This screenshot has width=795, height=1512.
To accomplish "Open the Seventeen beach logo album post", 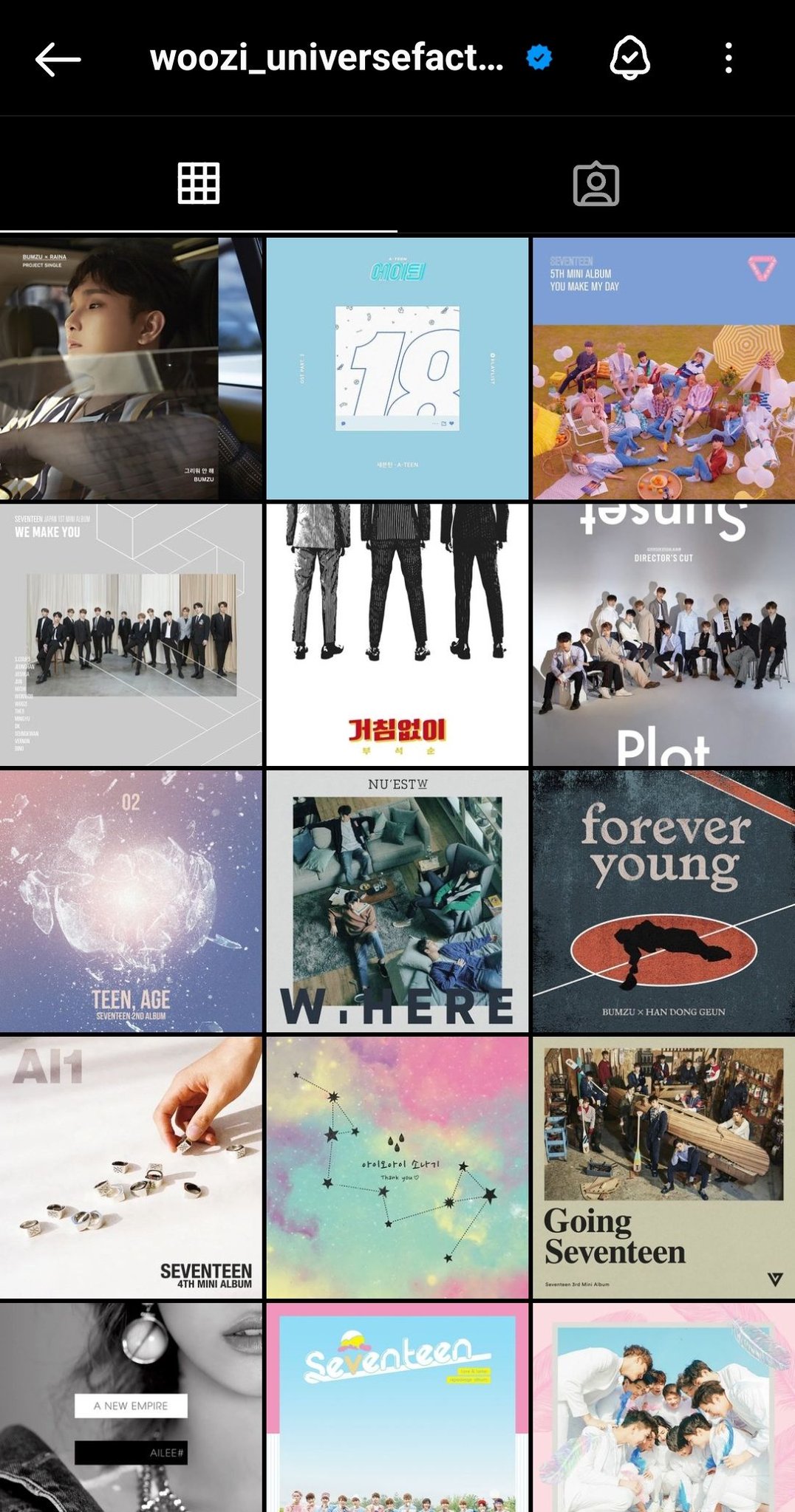I will (x=397, y=1407).
